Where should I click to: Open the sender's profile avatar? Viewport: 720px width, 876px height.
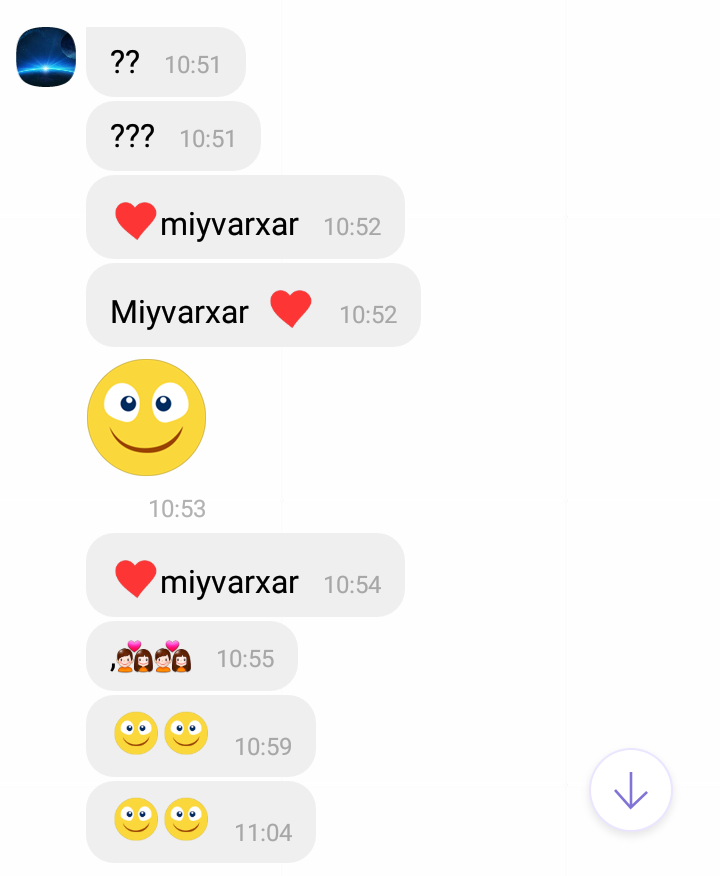pos(46,57)
